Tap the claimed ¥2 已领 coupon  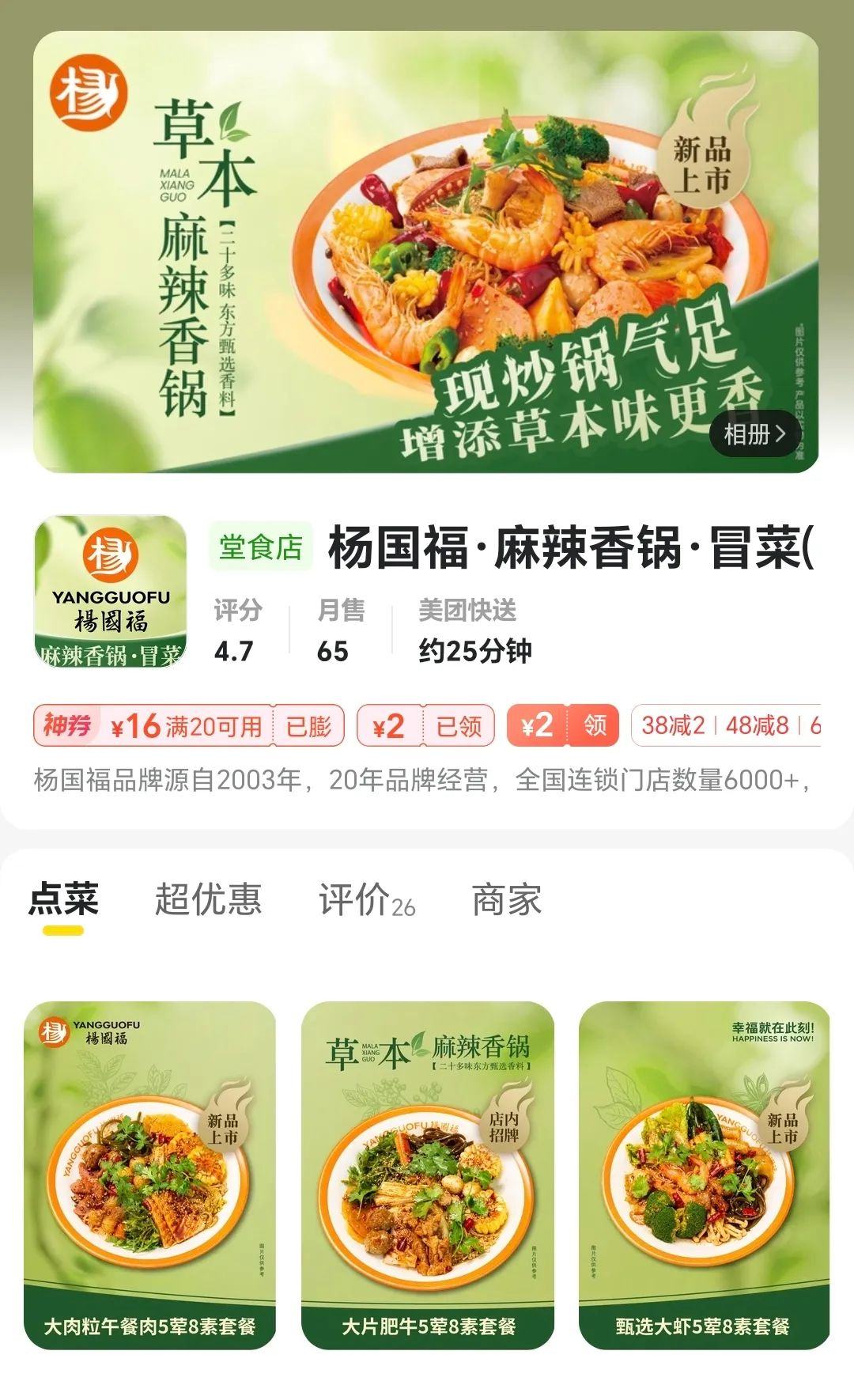425,725
